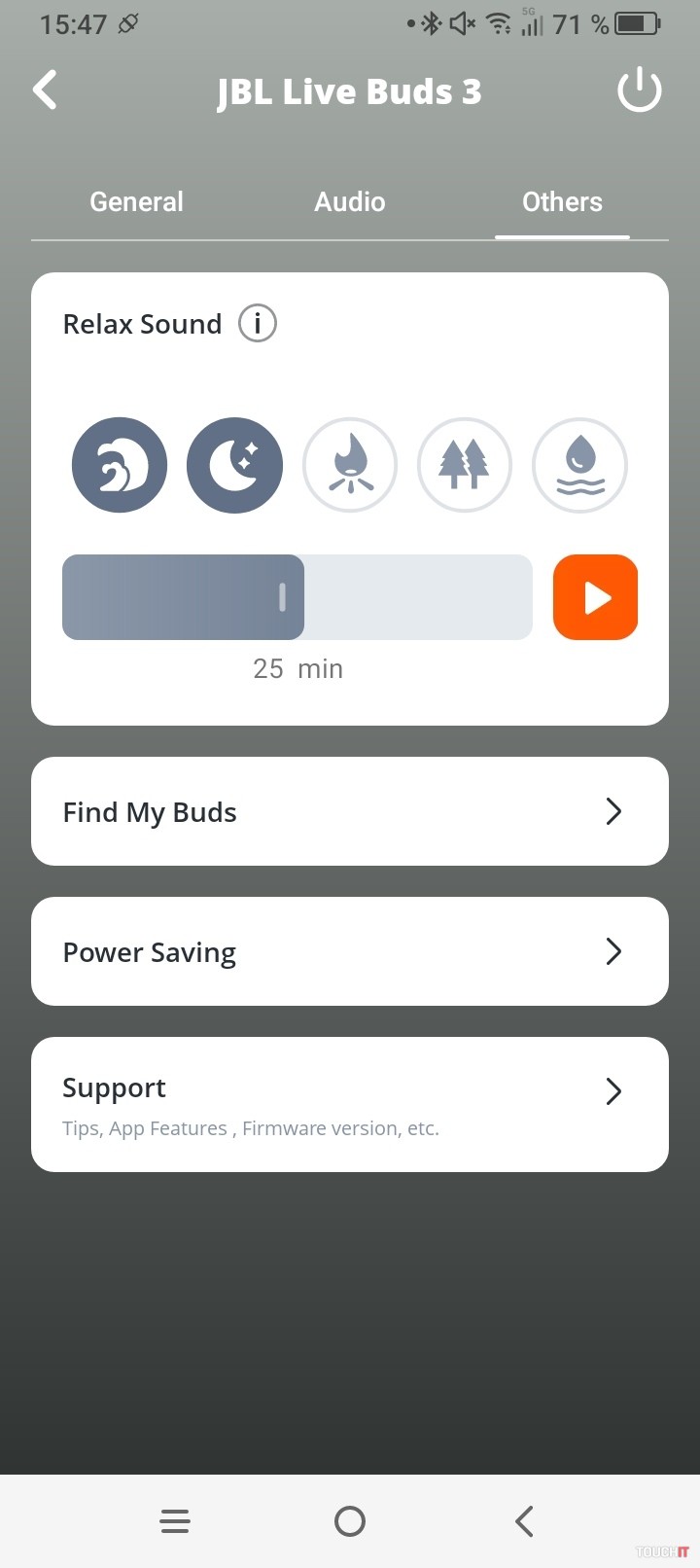This screenshot has width=700, height=1568.
Task: Go back using the top-left arrow
Action: click(x=45, y=90)
